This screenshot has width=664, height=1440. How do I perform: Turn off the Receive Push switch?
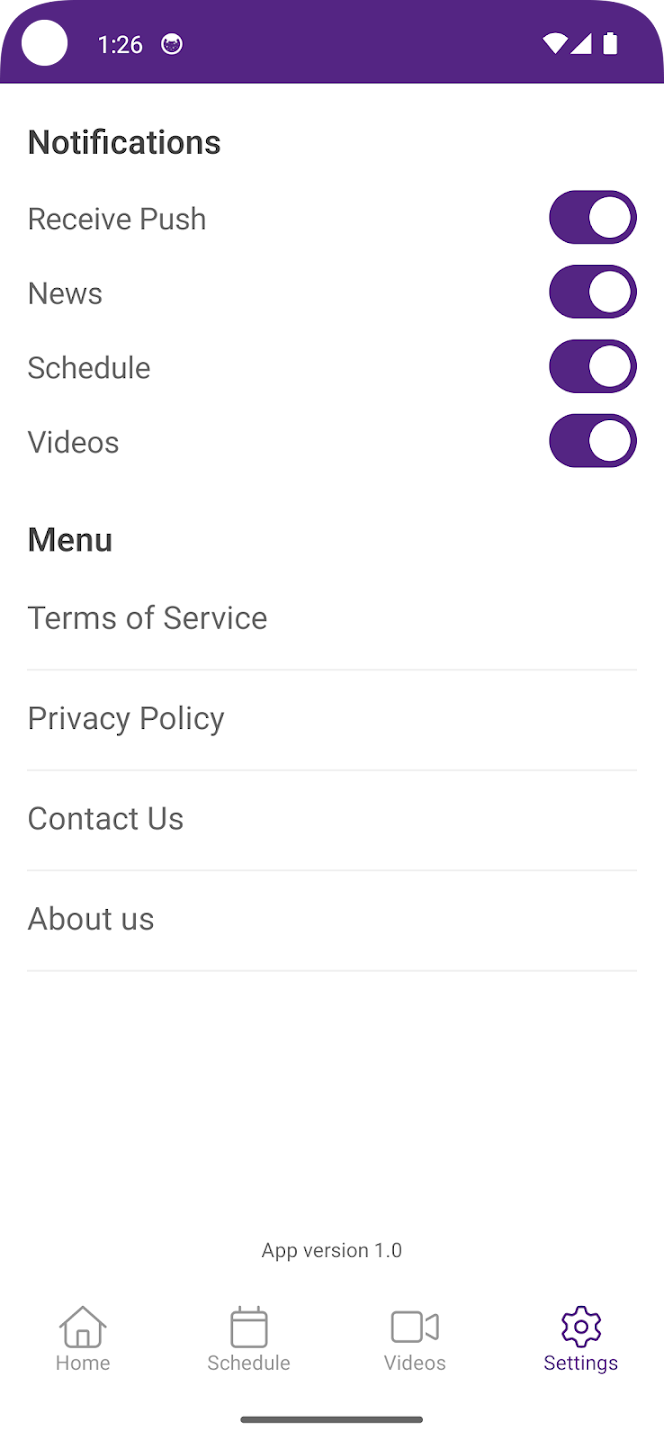click(x=592, y=218)
